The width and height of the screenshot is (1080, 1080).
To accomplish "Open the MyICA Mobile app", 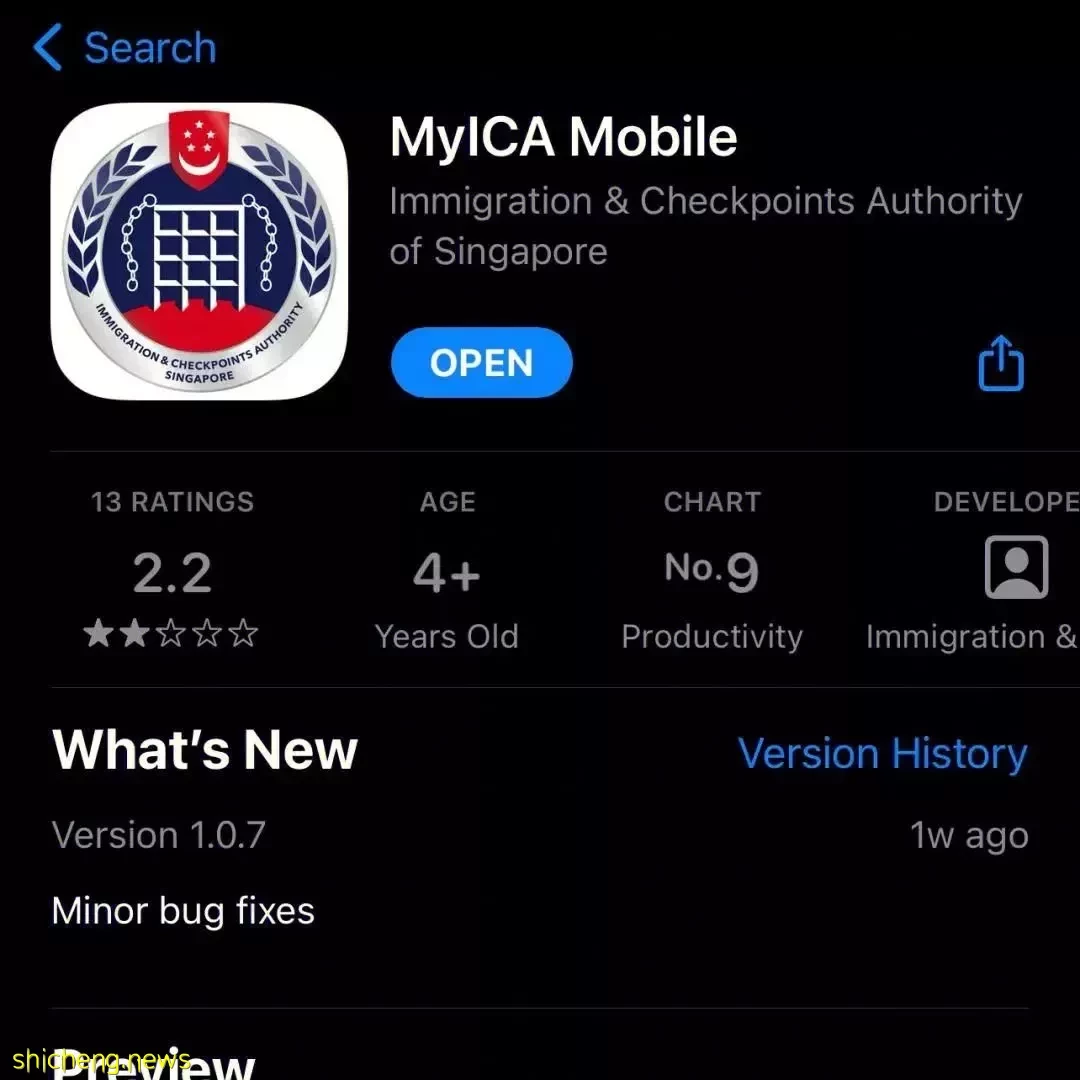I will 481,363.
